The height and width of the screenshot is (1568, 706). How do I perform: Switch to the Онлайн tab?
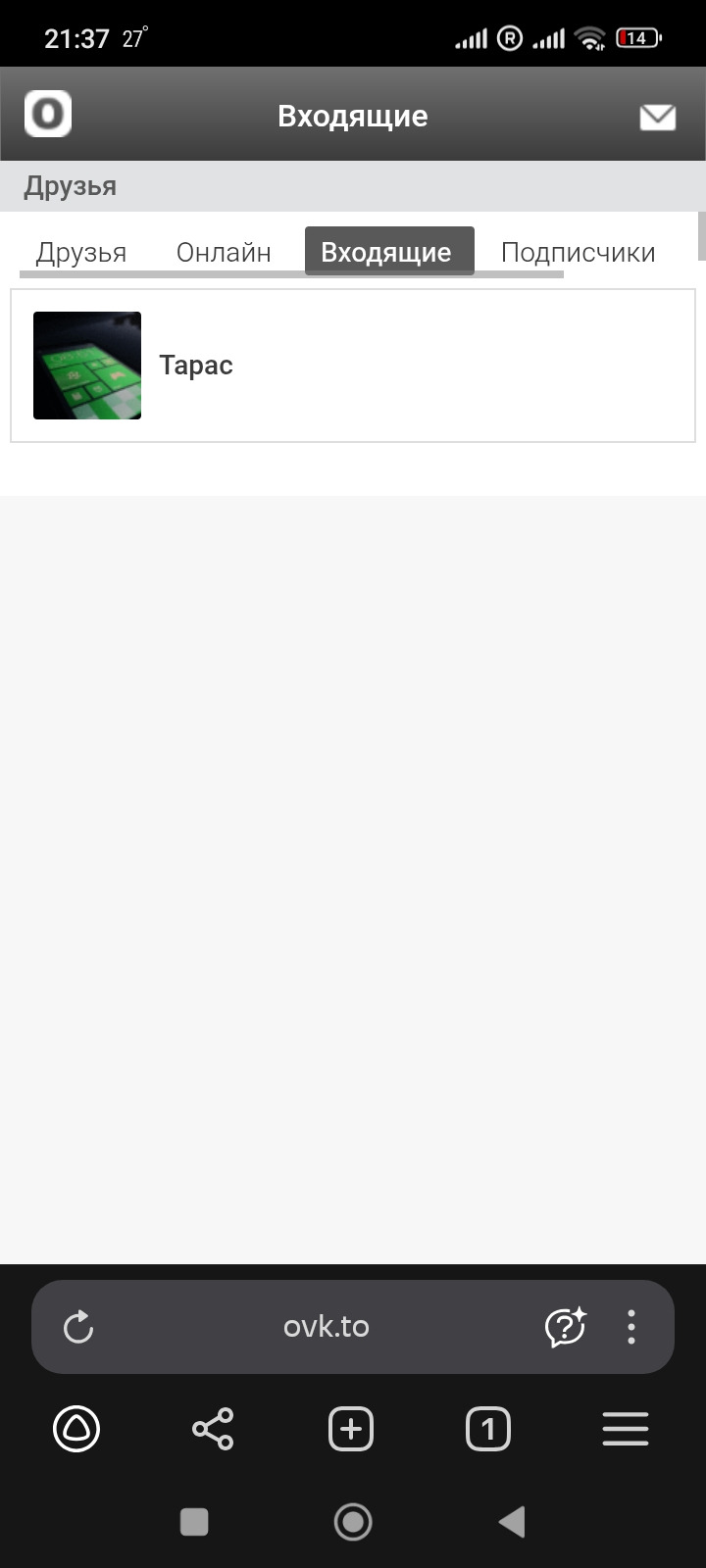pos(224,252)
